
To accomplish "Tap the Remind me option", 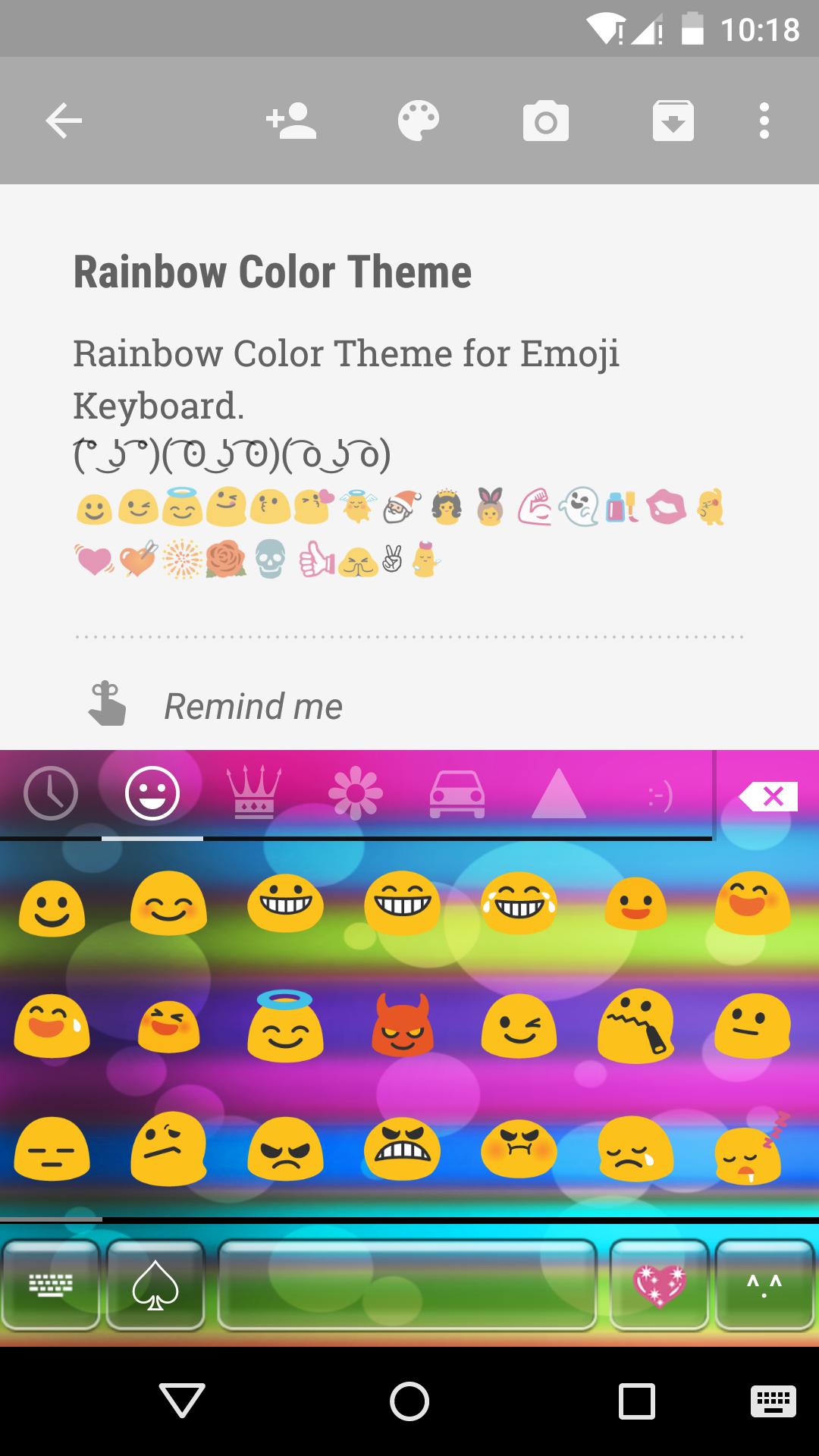I will pyautogui.click(x=253, y=706).
